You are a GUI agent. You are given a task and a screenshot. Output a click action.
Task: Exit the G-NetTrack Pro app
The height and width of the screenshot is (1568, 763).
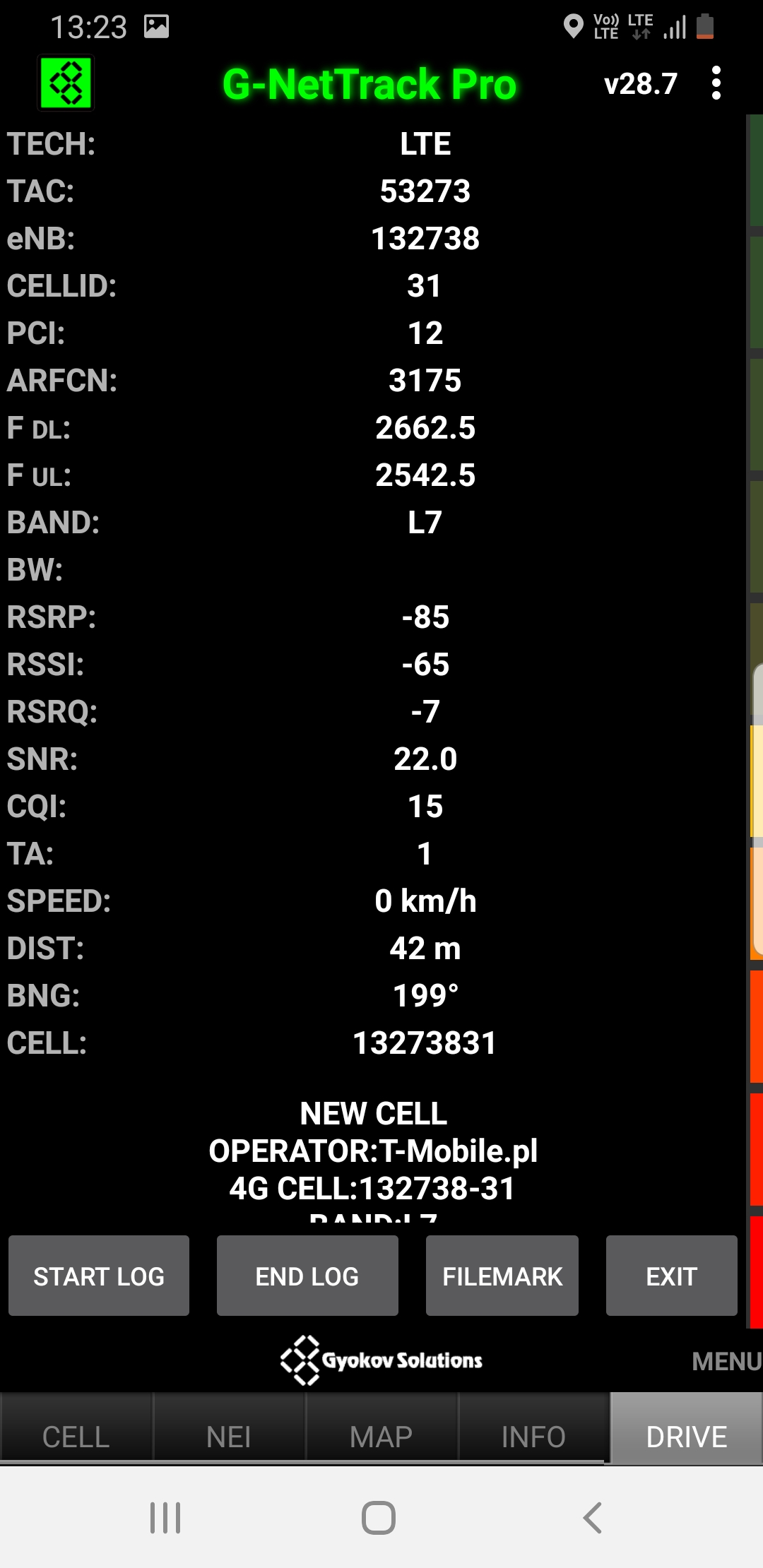[x=671, y=1276]
